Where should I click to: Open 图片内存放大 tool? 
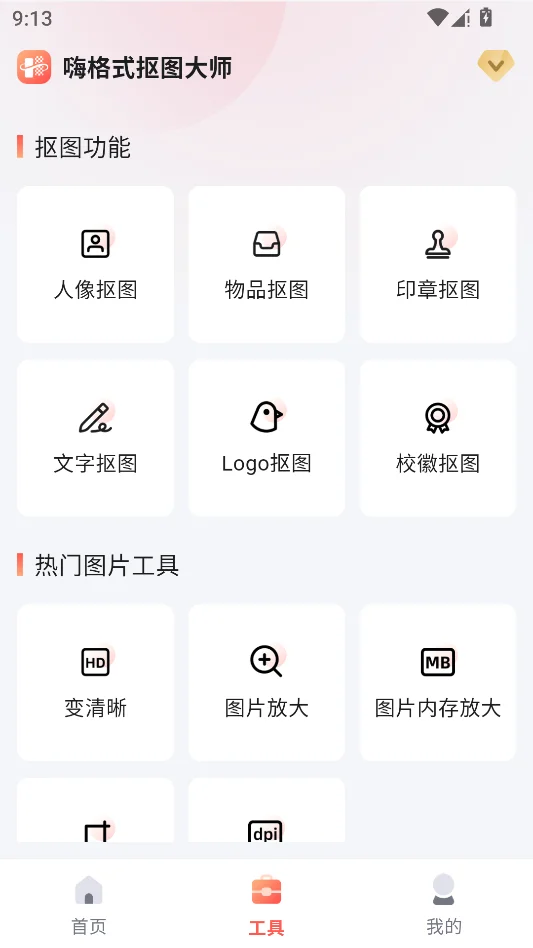(438, 683)
